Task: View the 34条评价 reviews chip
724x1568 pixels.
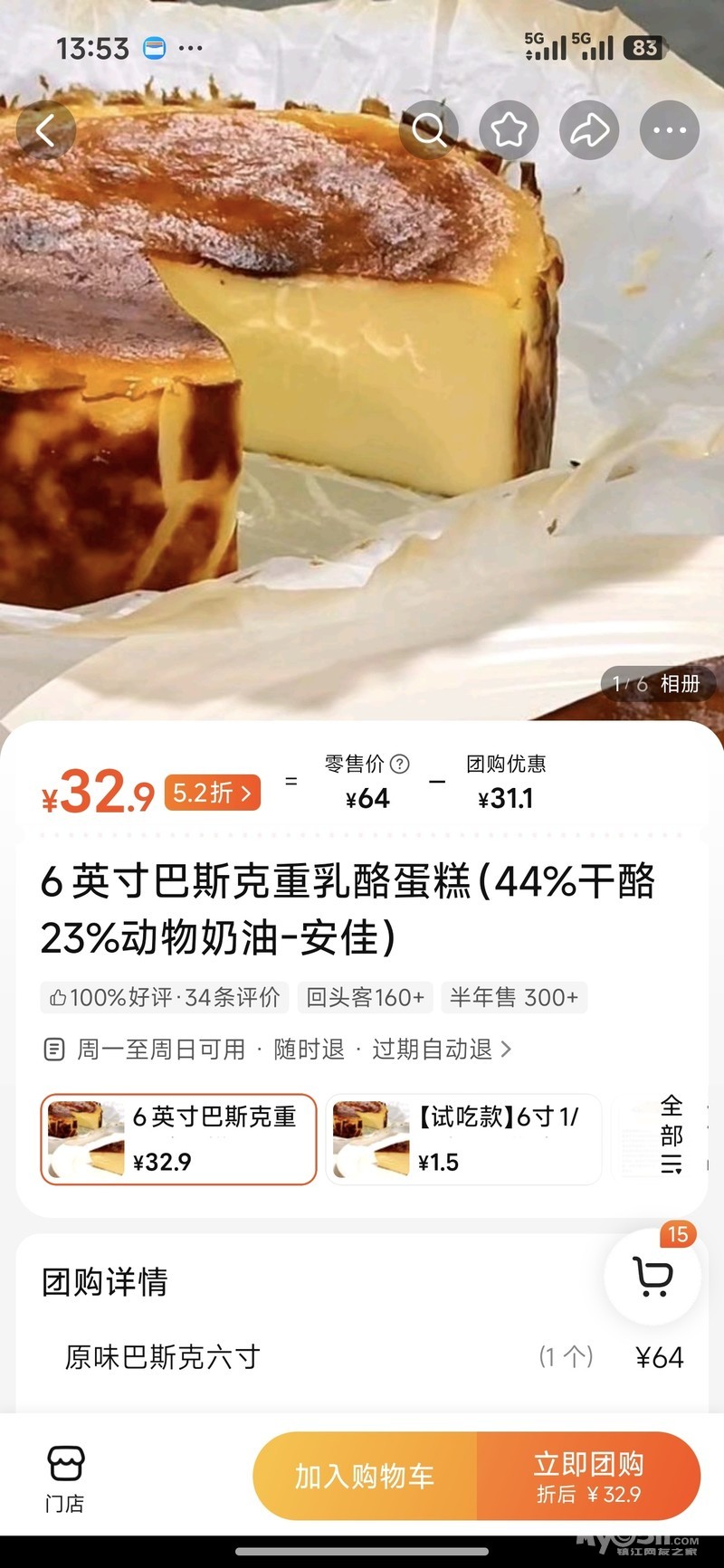Action: [165, 997]
